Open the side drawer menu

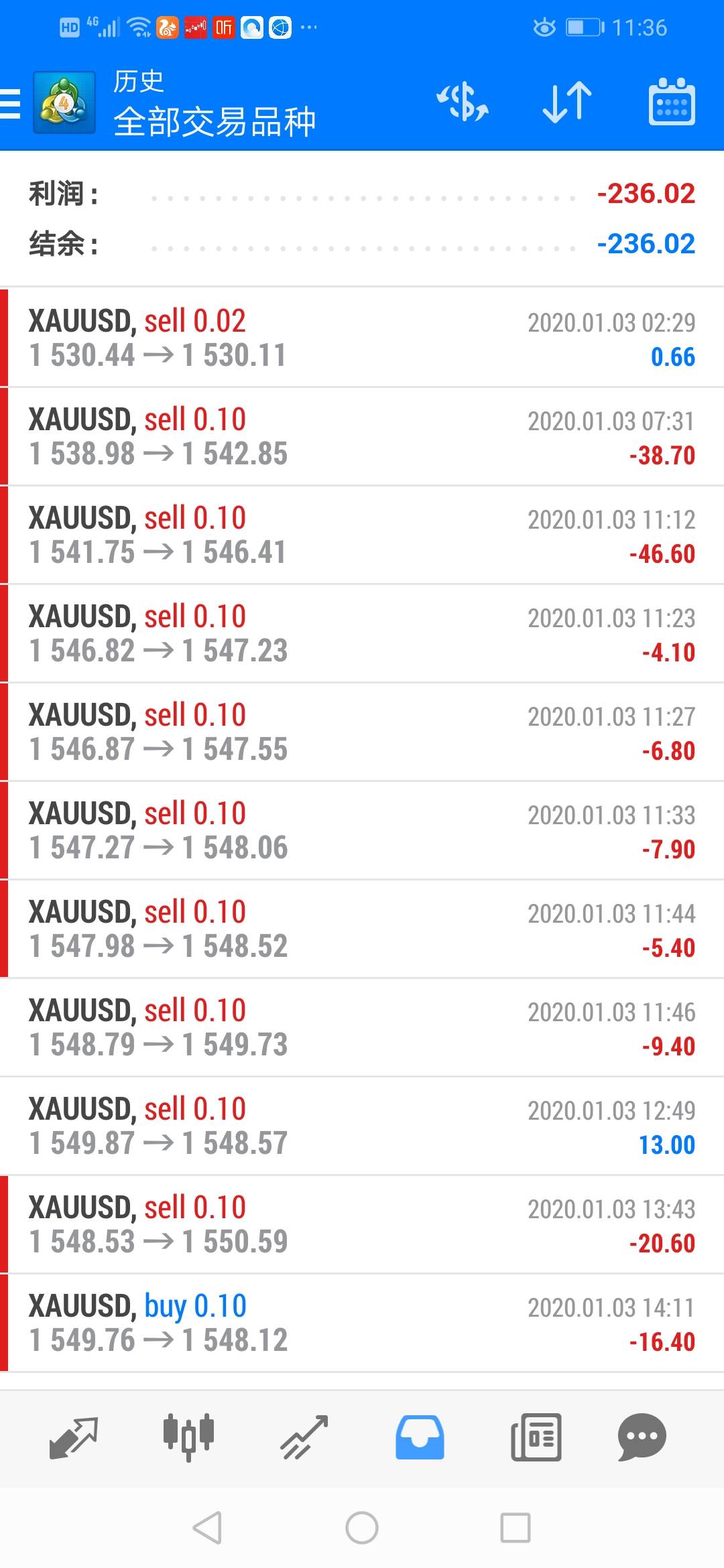(11, 104)
